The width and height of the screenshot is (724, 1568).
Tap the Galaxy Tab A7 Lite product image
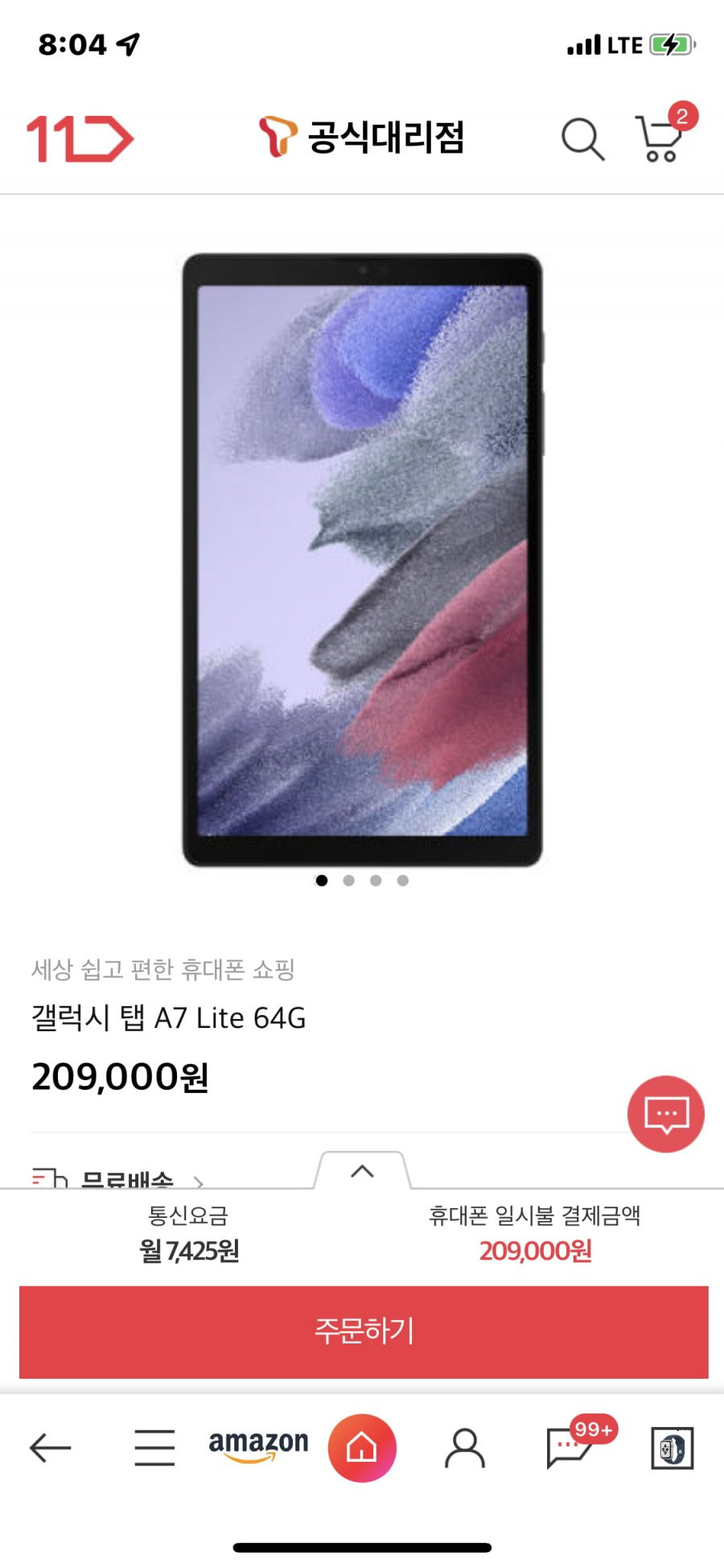click(362, 560)
